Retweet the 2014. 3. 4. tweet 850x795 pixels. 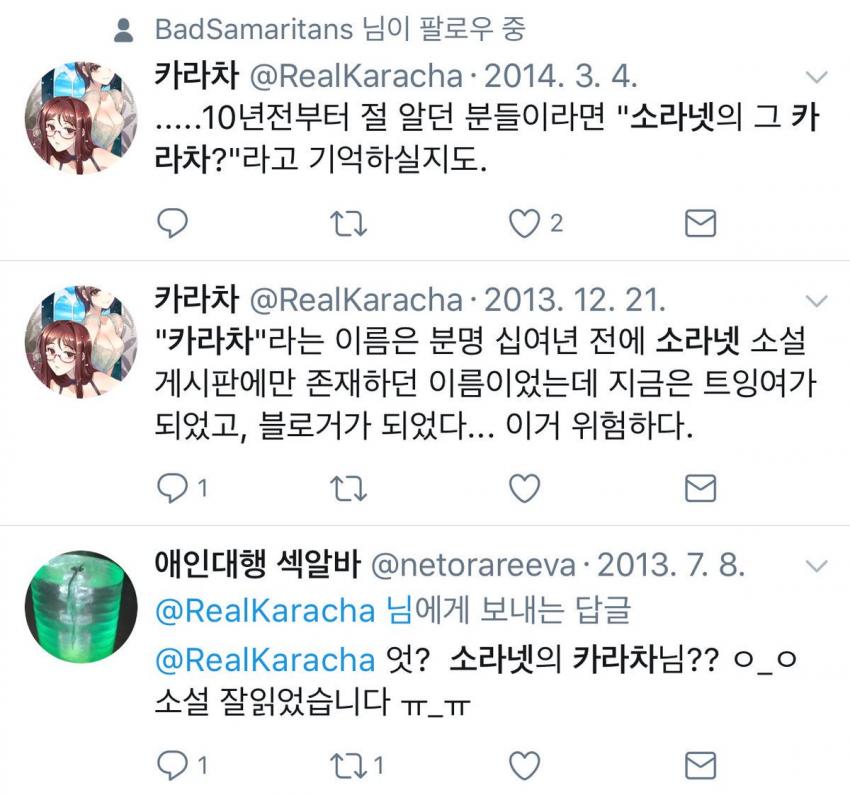348,222
